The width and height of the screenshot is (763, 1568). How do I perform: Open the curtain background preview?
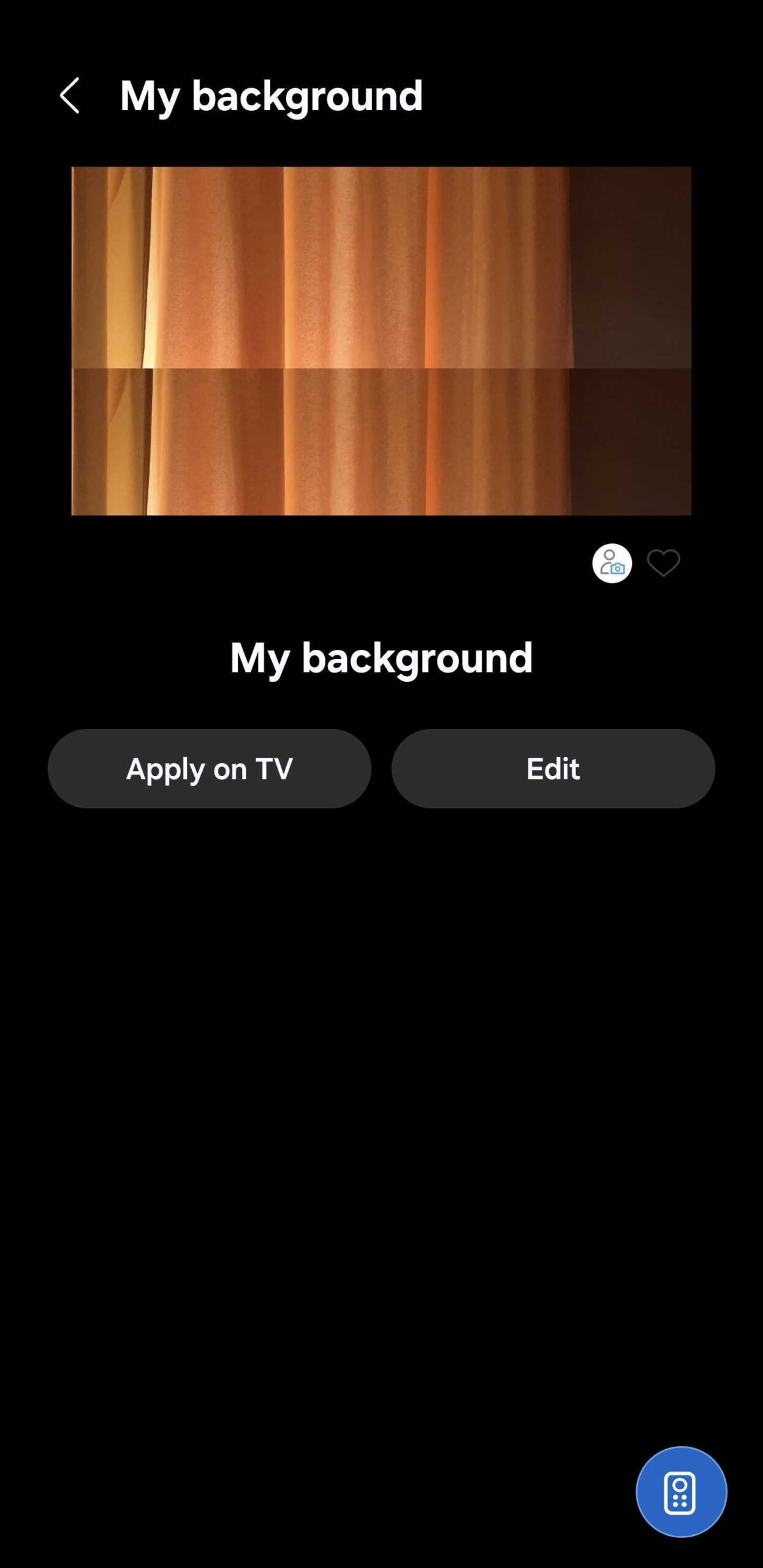click(381, 341)
